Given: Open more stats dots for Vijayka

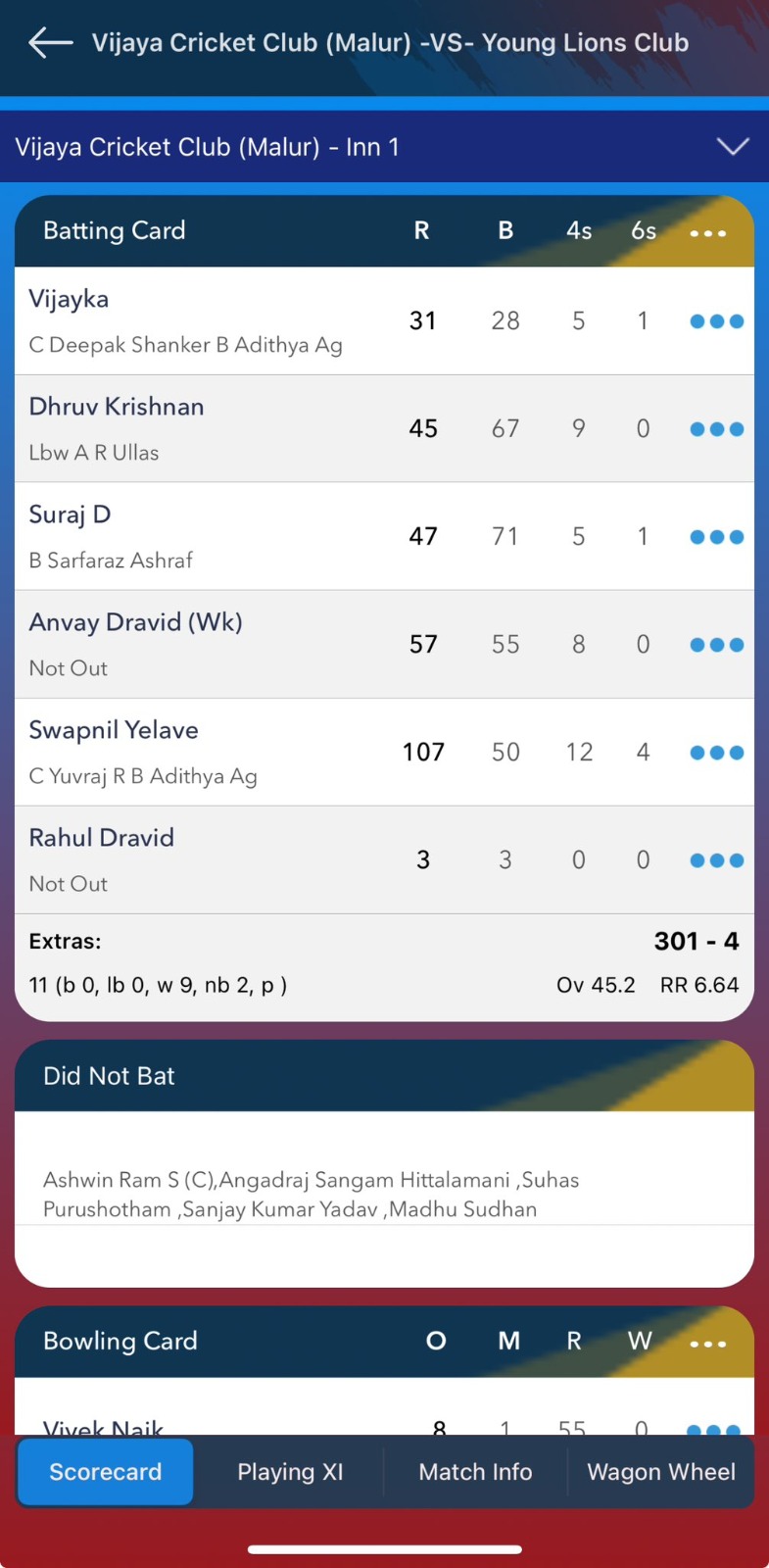Looking at the screenshot, I should click(x=716, y=321).
